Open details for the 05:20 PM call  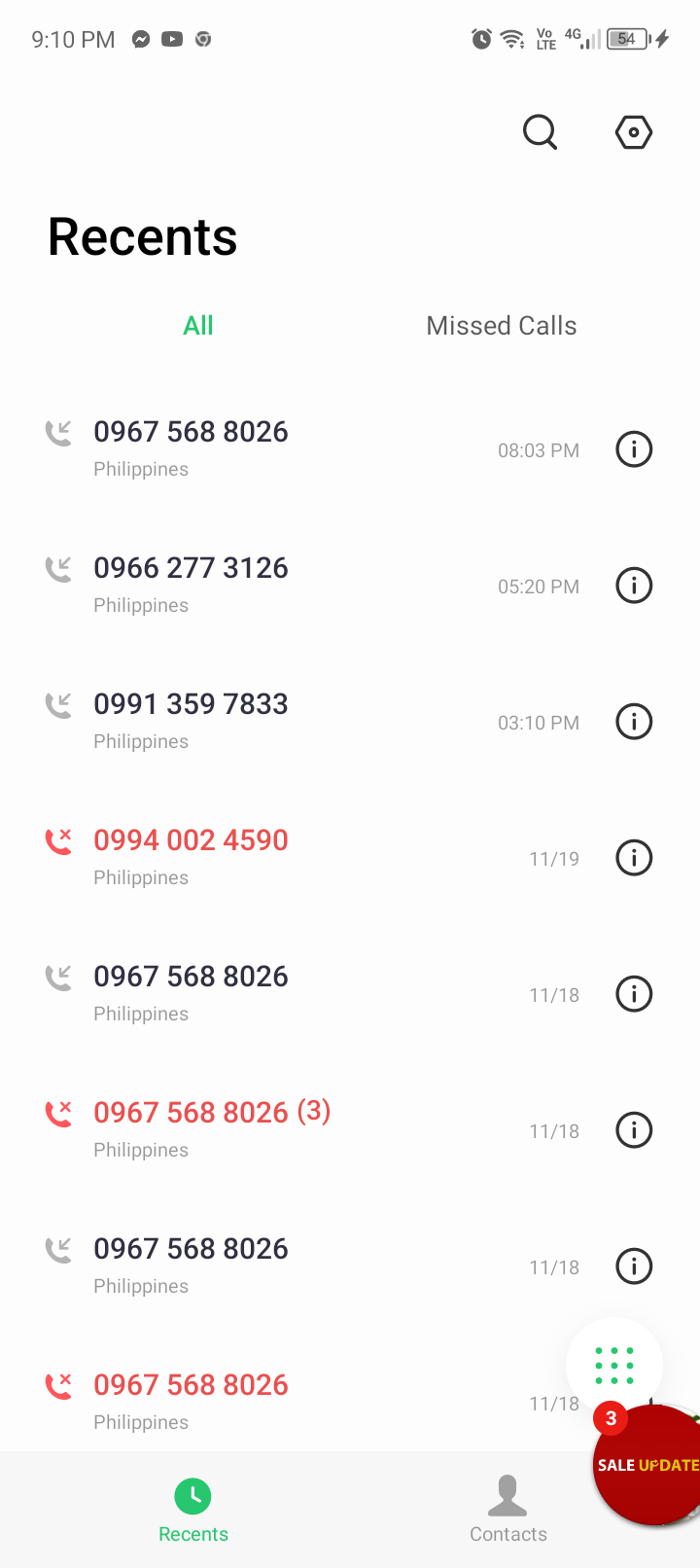coord(634,586)
